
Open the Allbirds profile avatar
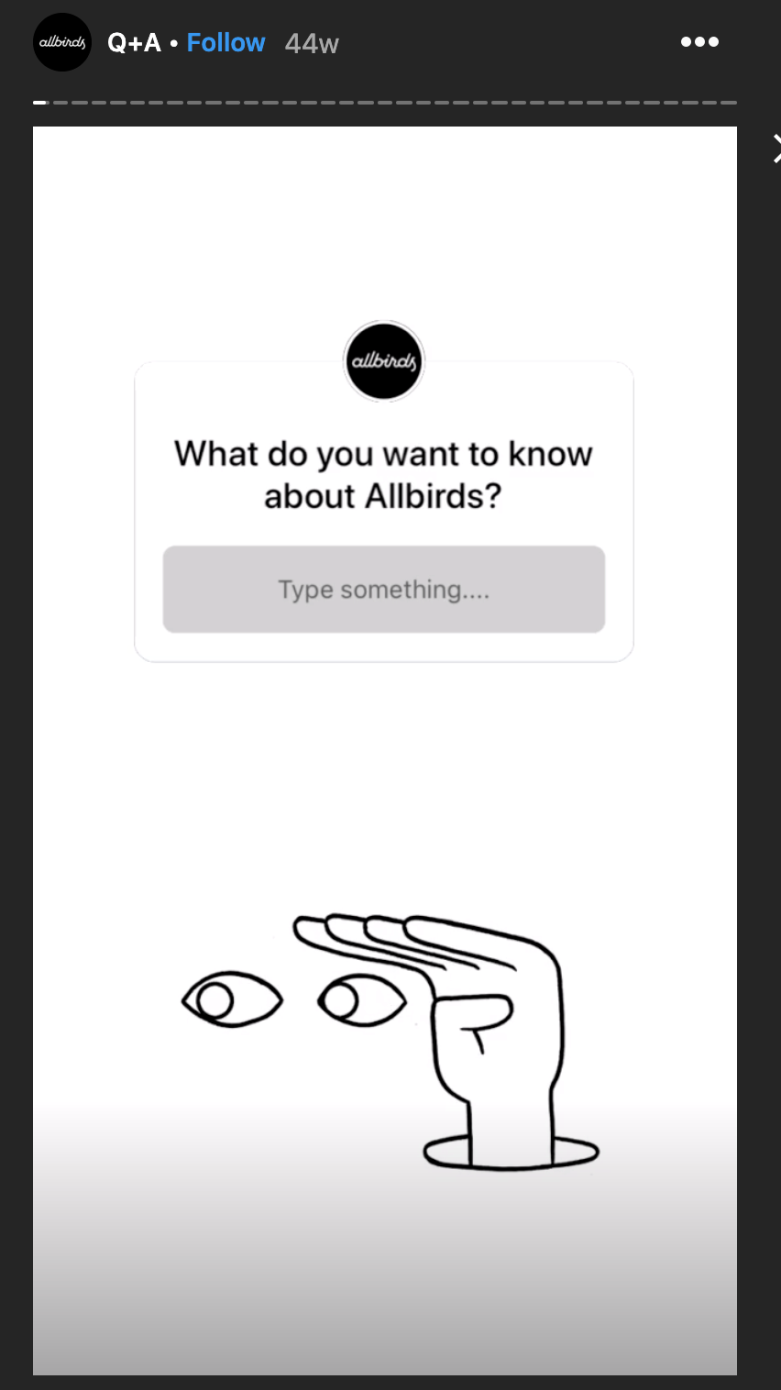click(x=62, y=43)
